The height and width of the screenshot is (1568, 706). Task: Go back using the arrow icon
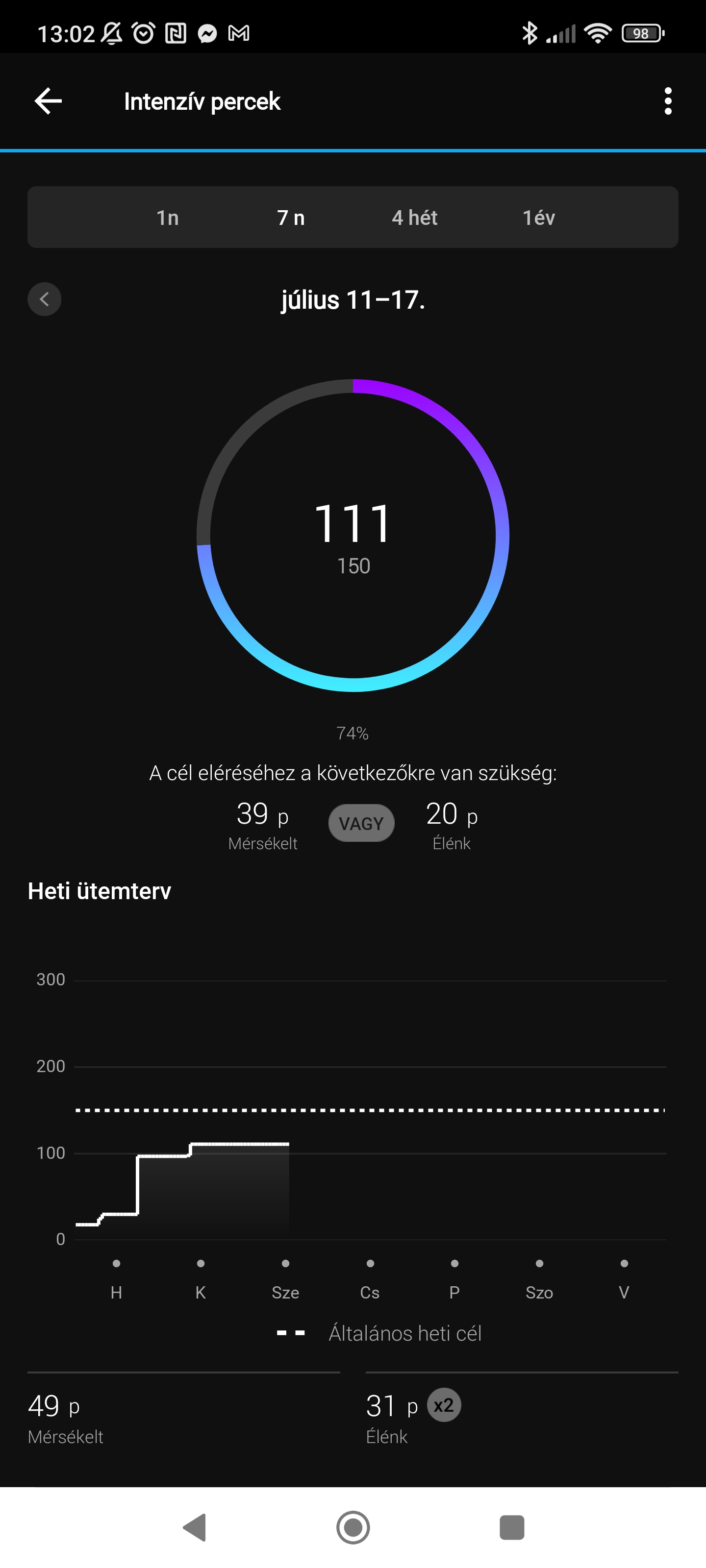pyautogui.click(x=48, y=101)
